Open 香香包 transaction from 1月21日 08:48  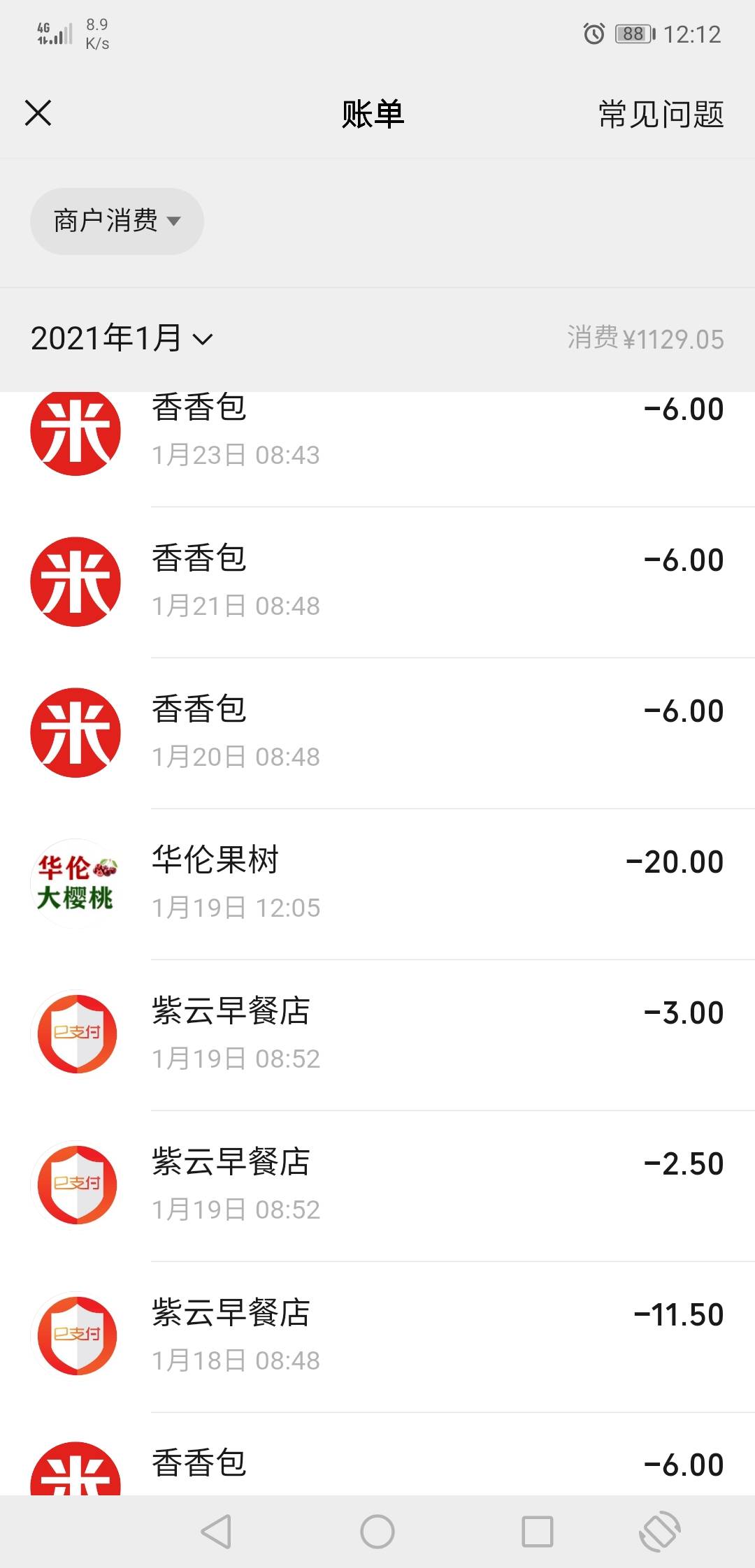tap(377, 583)
